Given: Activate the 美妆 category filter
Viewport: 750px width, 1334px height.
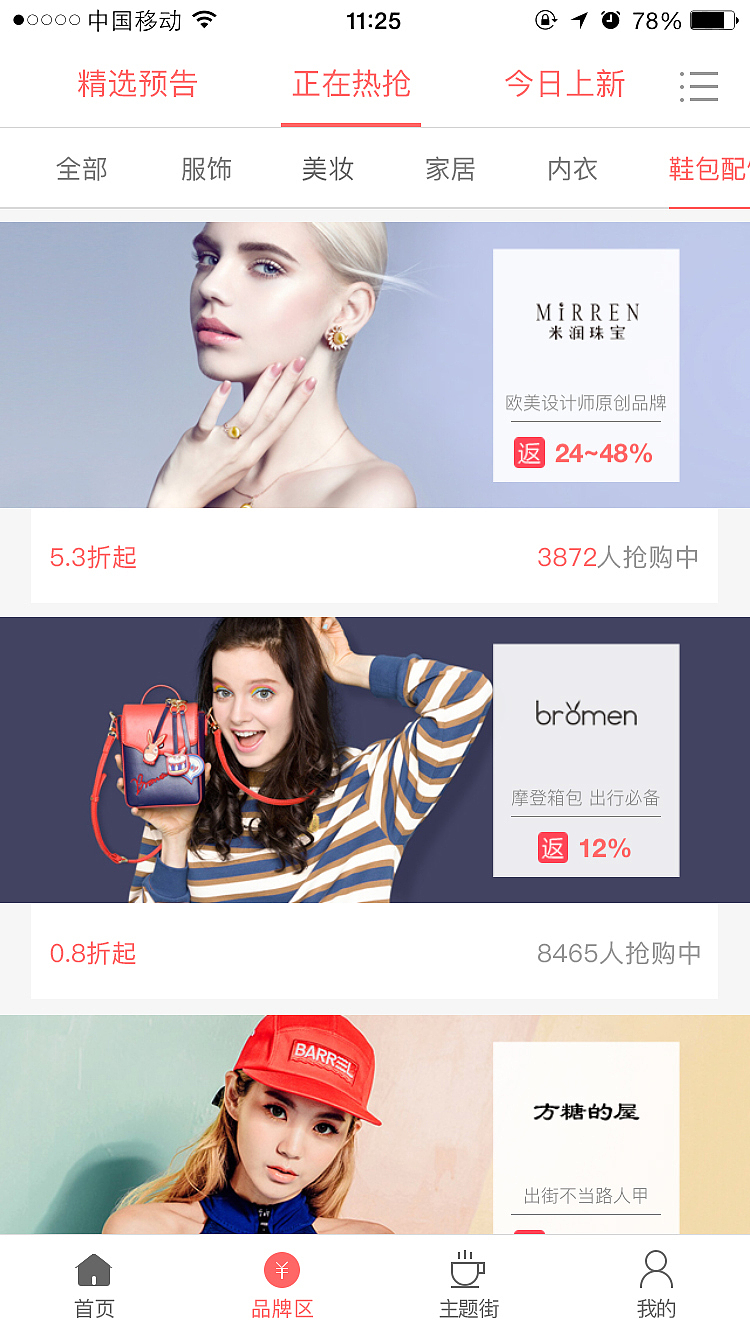Looking at the screenshot, I should point(327,169).
